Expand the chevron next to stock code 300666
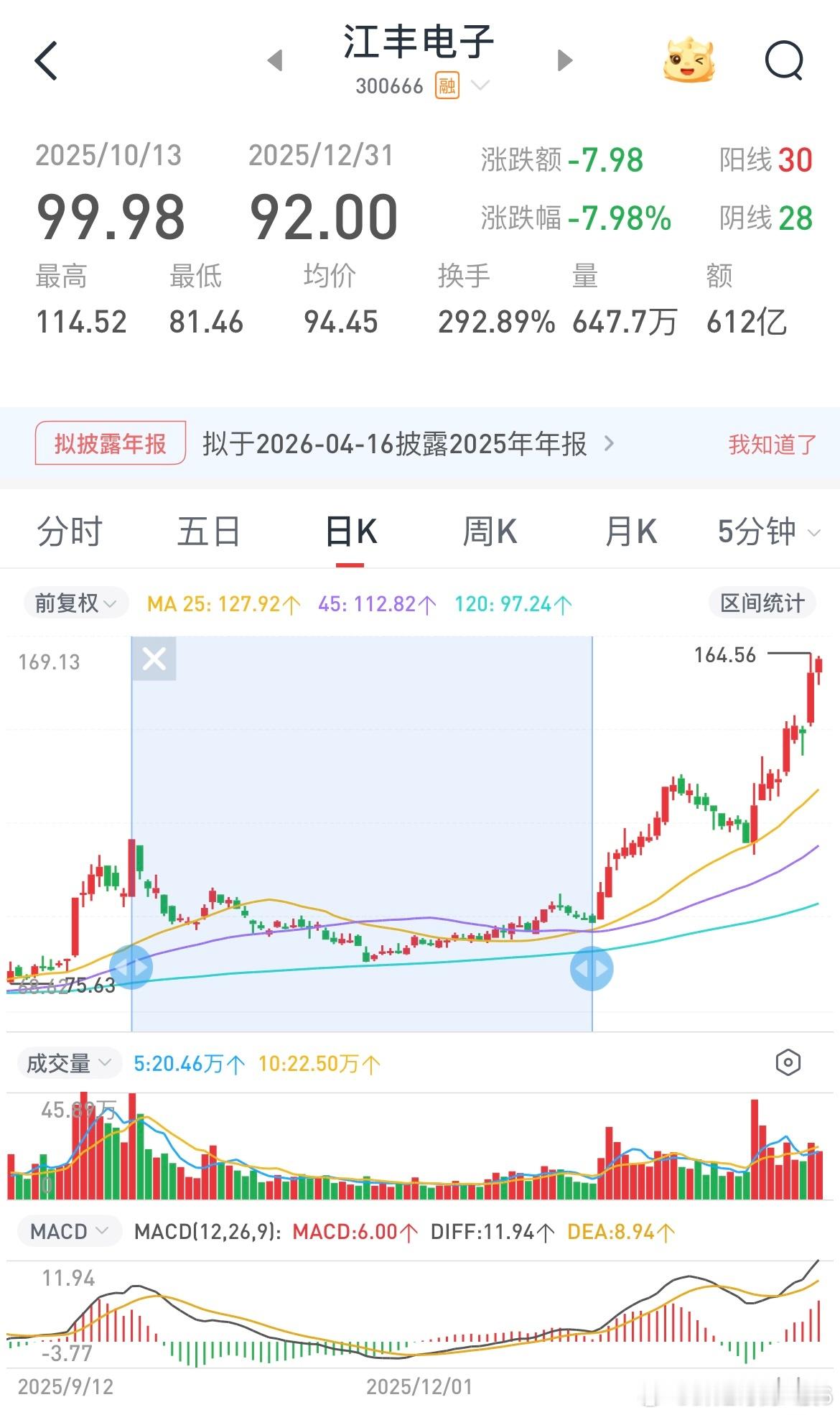This screenshot has width=840, height=1415. pyautogui.click(x=480, y=86)
